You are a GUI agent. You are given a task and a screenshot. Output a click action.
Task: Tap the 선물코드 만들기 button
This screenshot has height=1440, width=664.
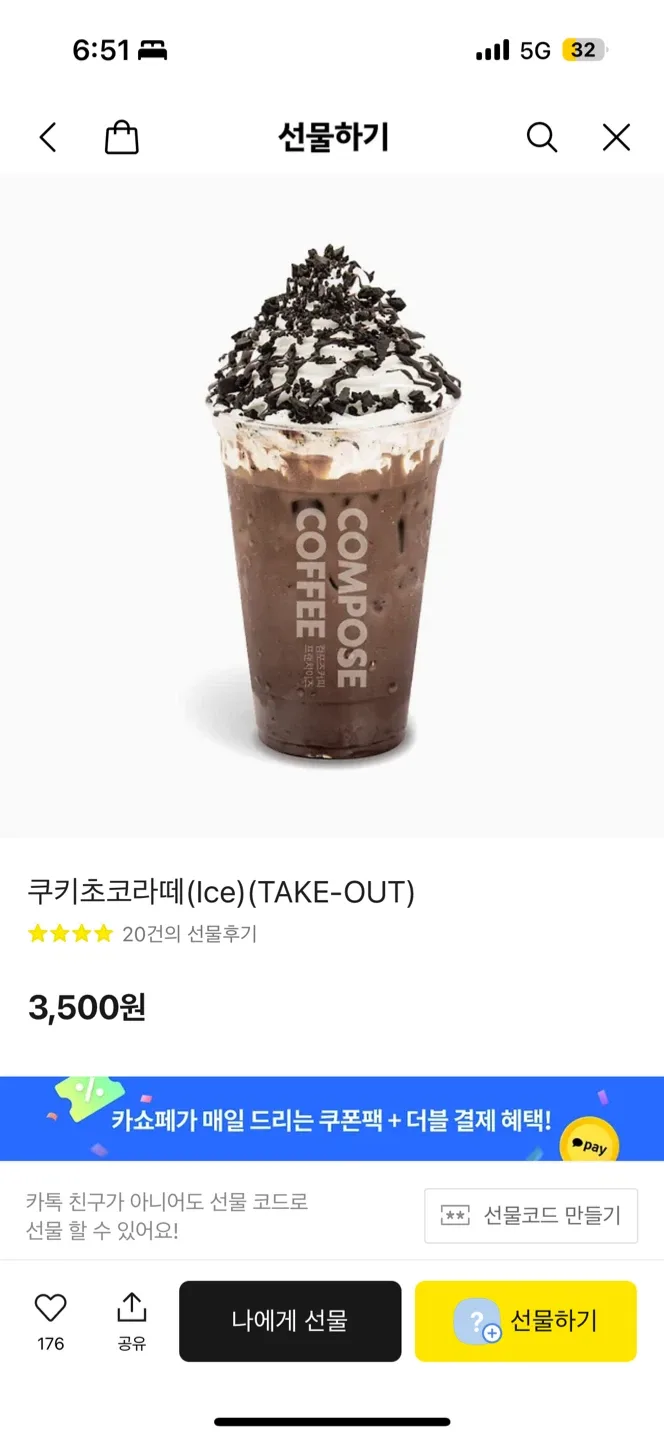[x=531, y=1216]
